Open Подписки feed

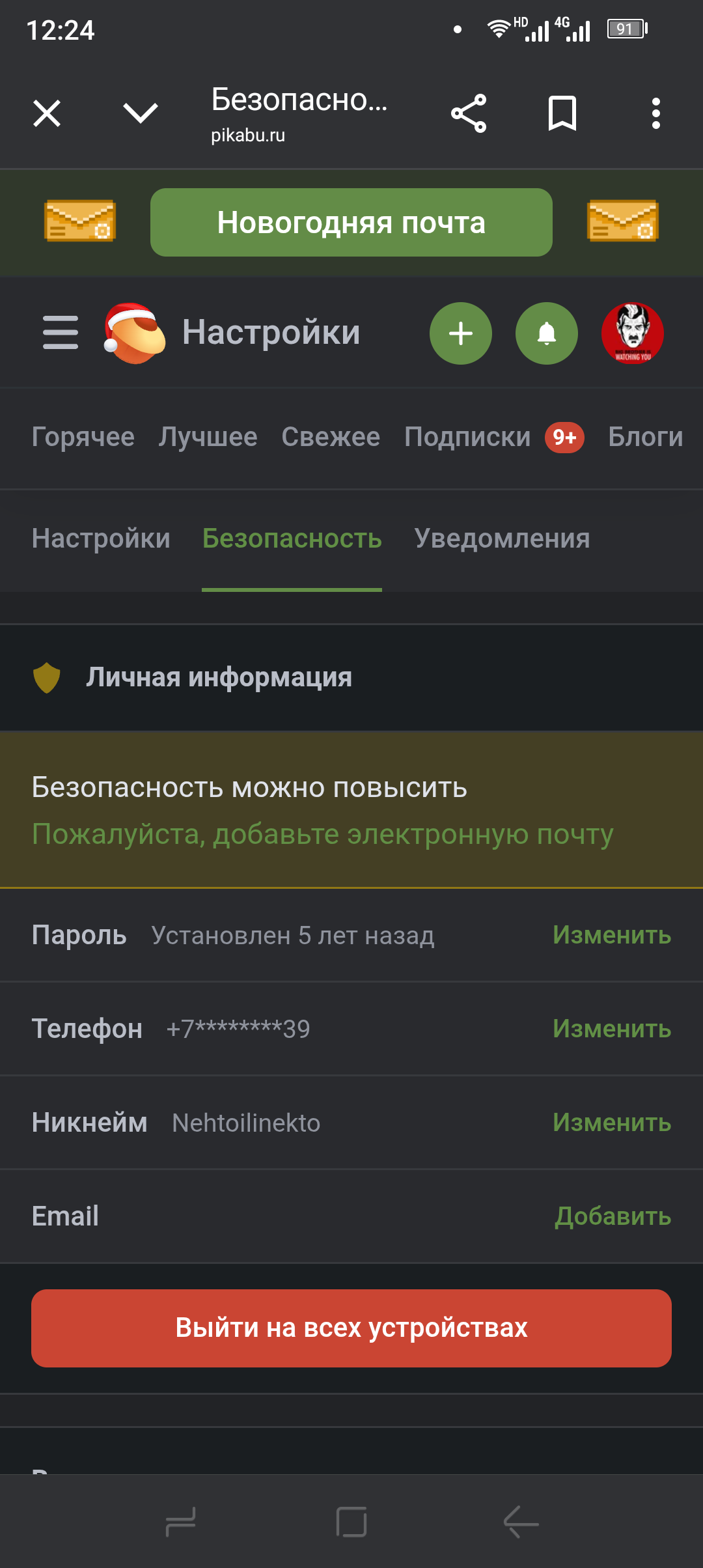tap(467, 437)
